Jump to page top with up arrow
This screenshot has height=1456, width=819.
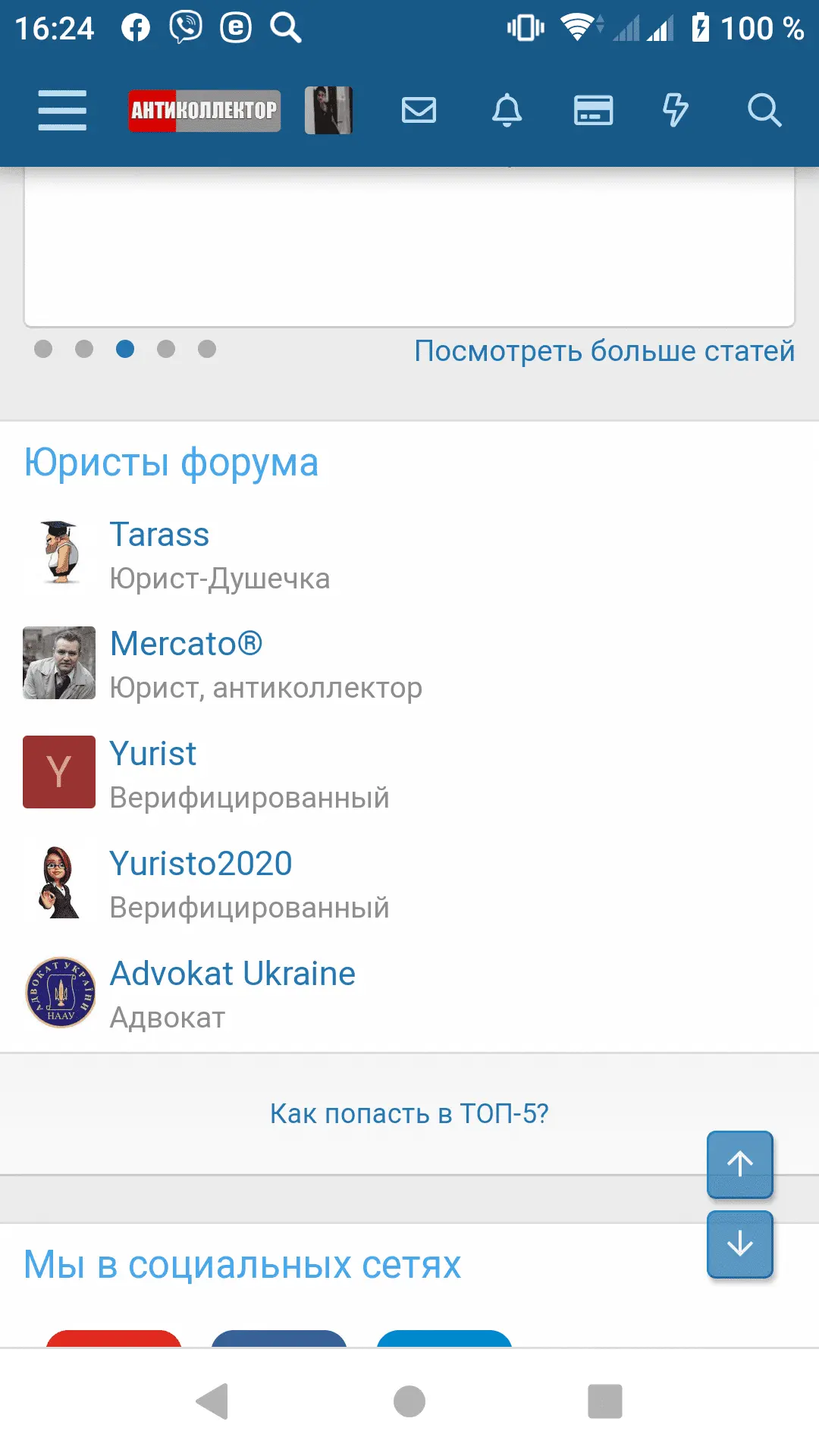pos(739,1164)
